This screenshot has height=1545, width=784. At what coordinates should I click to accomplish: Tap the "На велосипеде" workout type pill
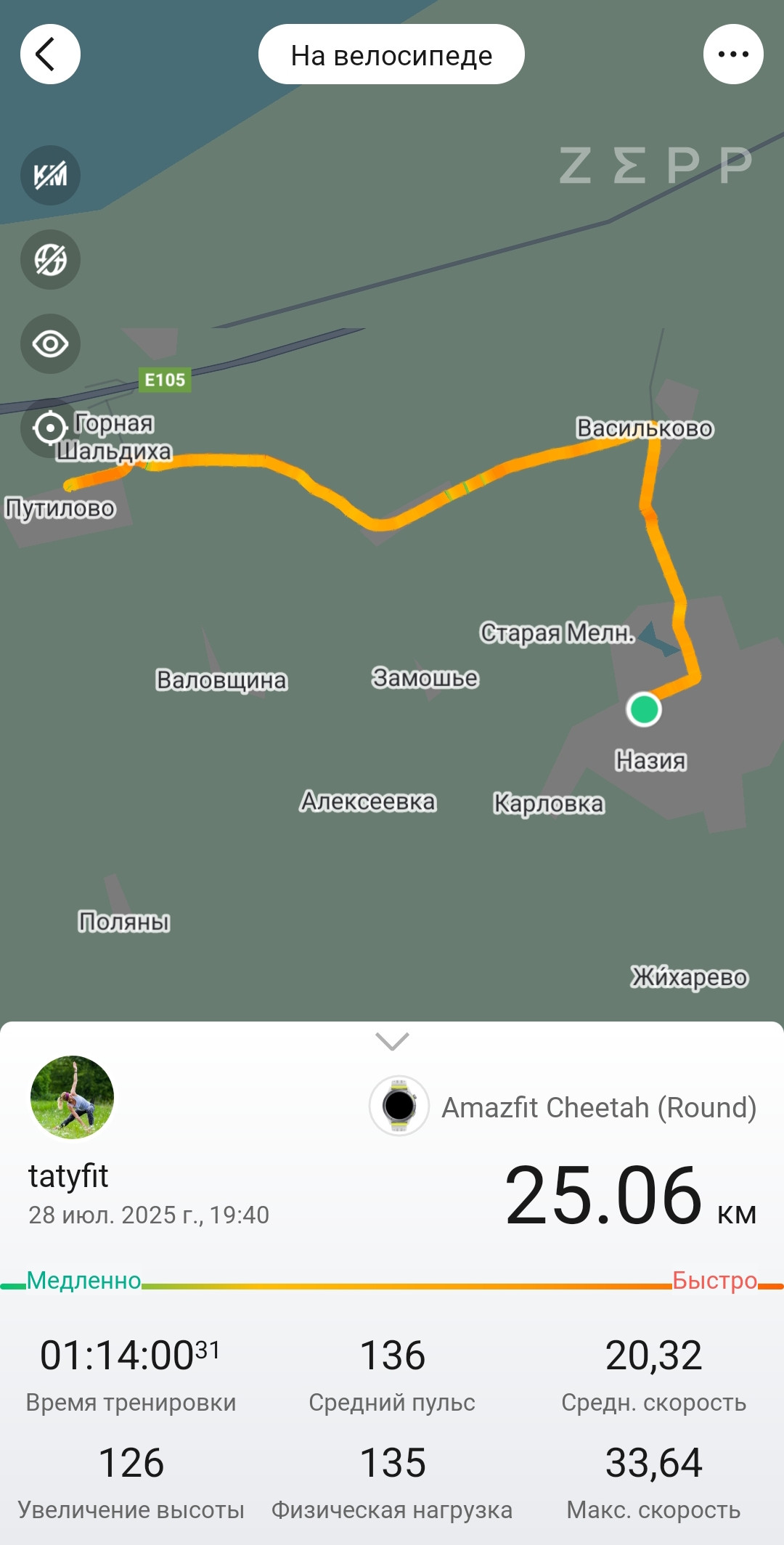click(x=391, y=54)
